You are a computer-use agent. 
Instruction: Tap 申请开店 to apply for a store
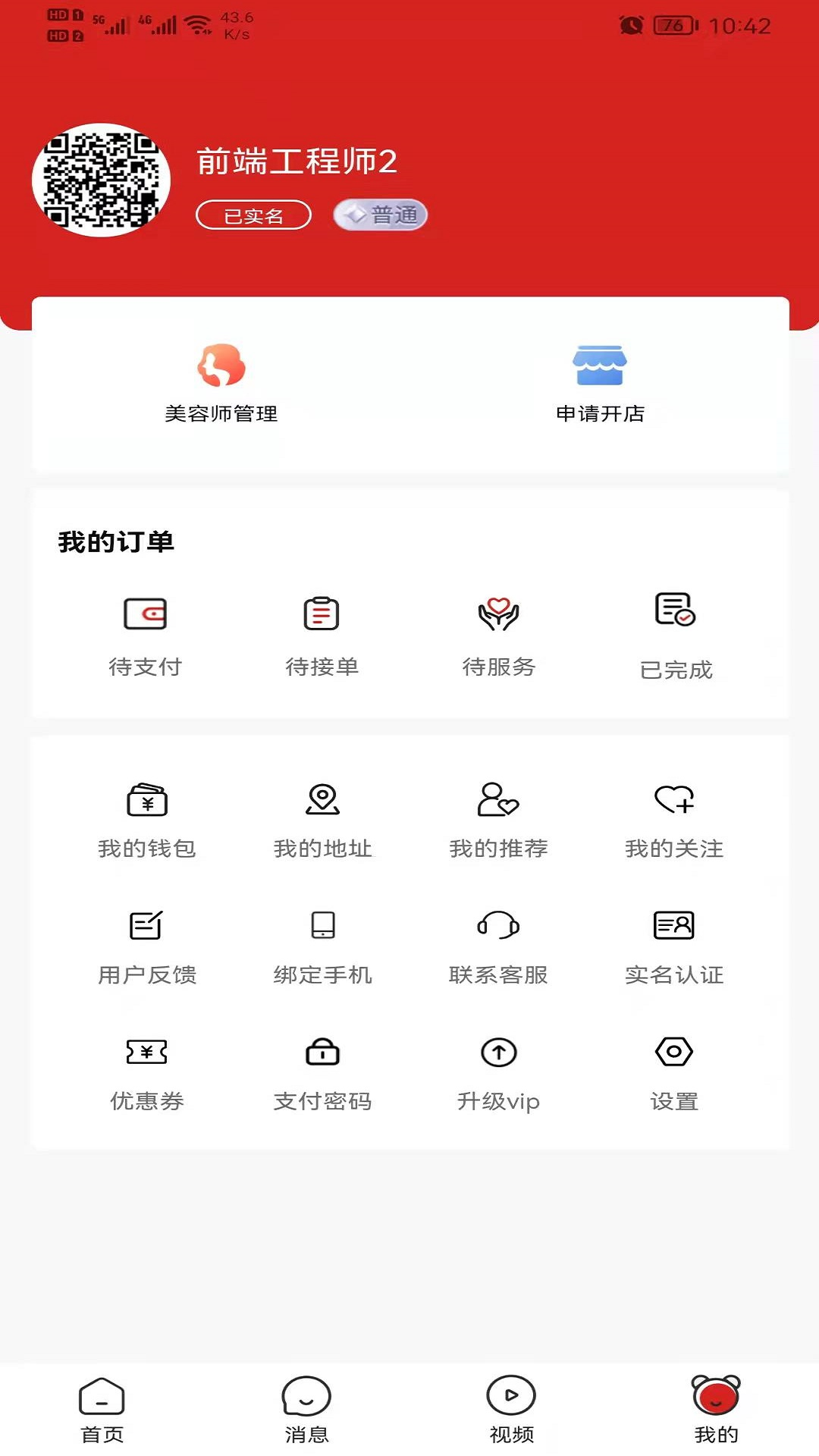600,383
